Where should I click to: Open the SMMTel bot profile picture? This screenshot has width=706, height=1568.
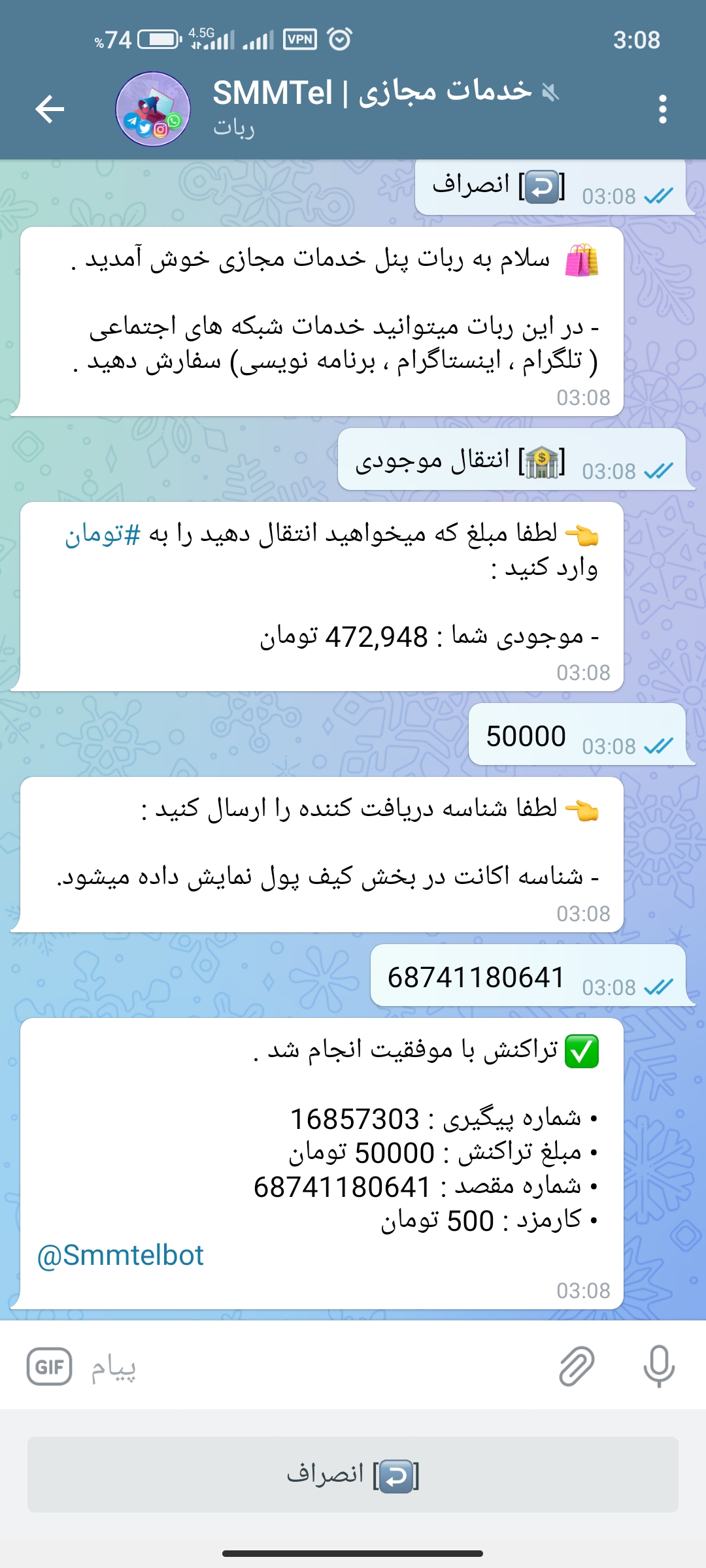pyautogui.click(x=153, y=108)
